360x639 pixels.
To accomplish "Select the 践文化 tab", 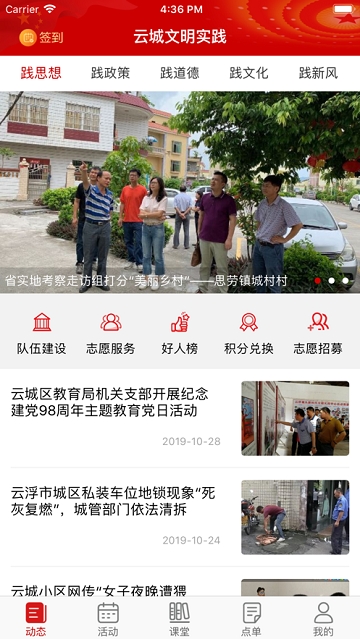I will 249,73.
